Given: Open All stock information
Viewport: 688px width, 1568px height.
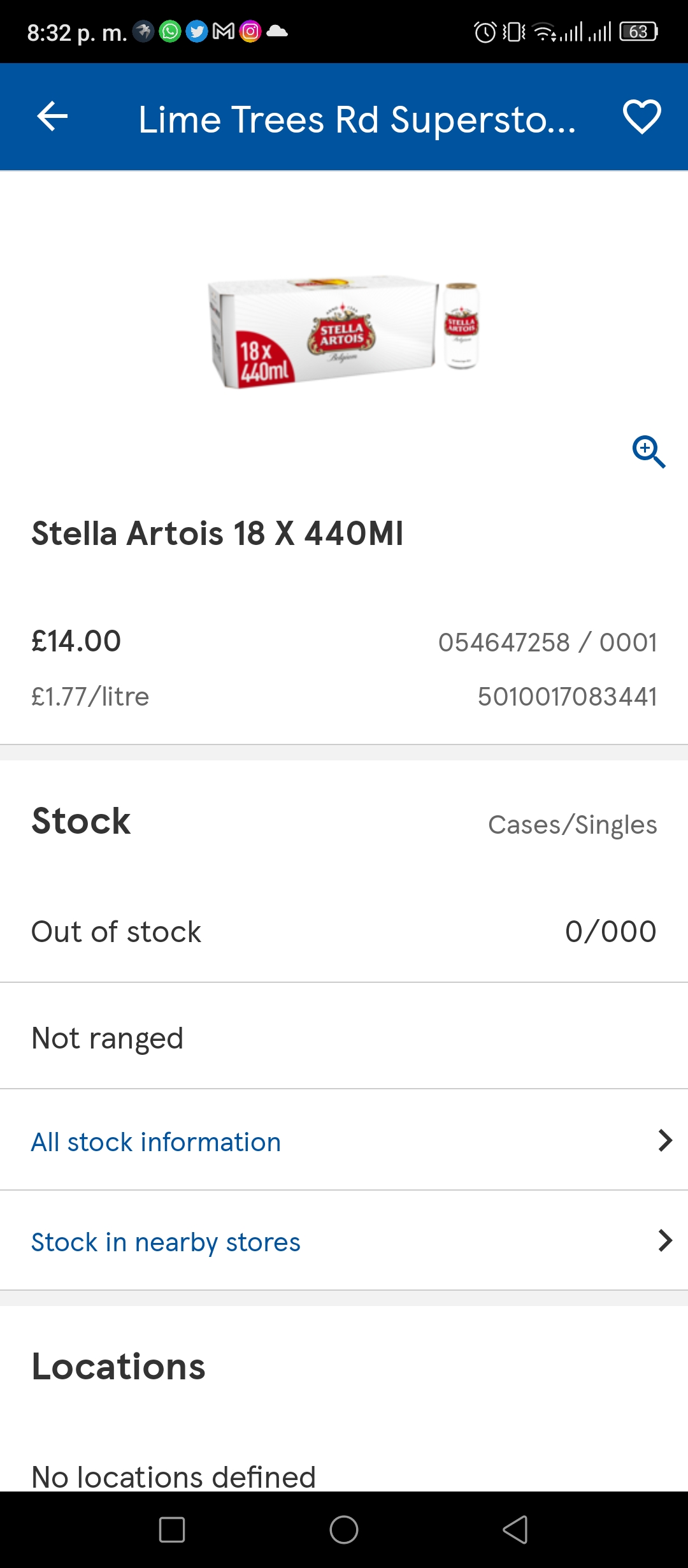Looking at the screenshot, I should pyautogui.click(x=344, y=1140).
